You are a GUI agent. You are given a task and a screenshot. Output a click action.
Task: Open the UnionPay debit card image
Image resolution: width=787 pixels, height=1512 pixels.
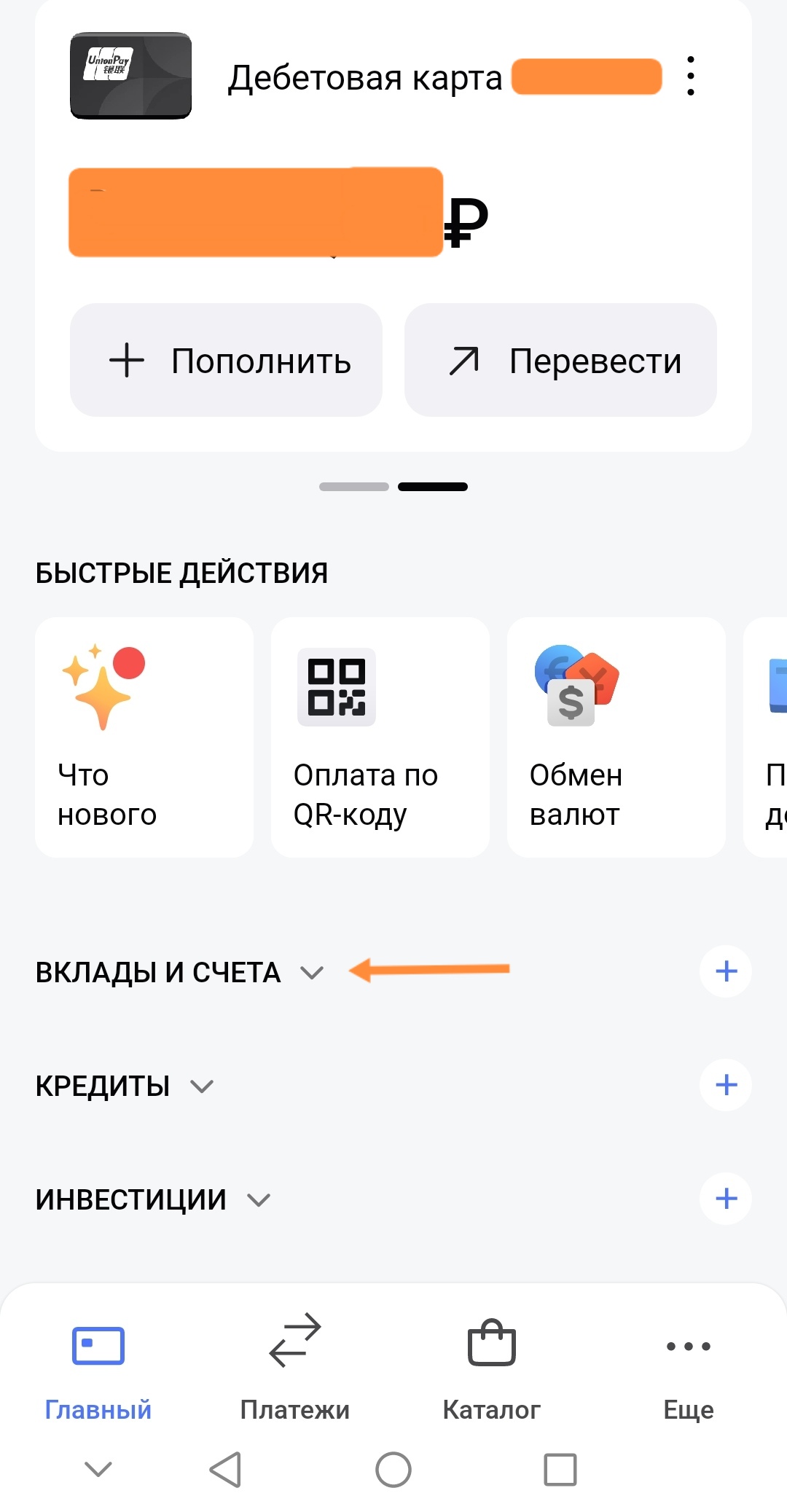click(130, 76)
